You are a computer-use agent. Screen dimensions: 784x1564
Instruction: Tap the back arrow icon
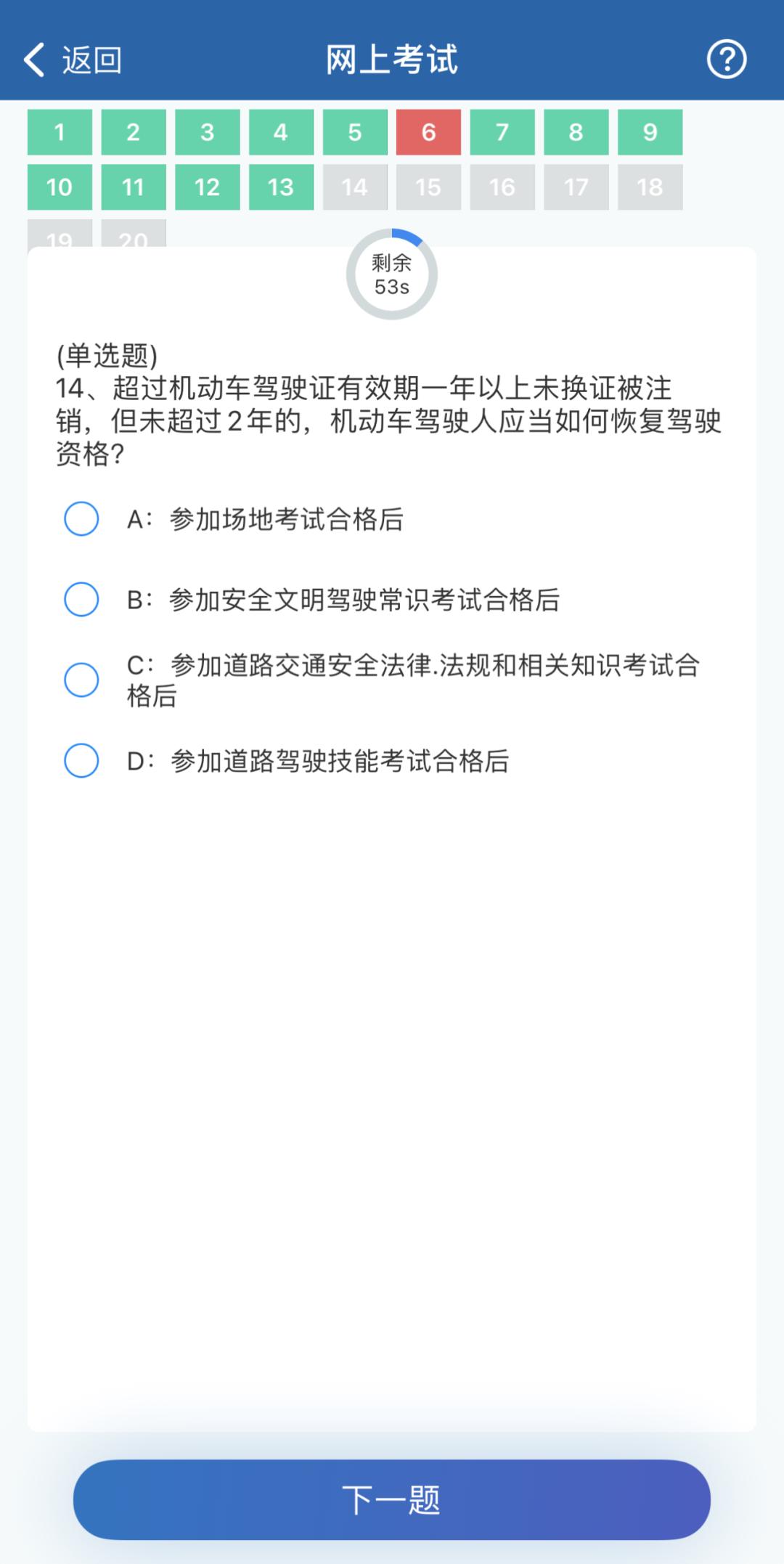tap(34, 60)
